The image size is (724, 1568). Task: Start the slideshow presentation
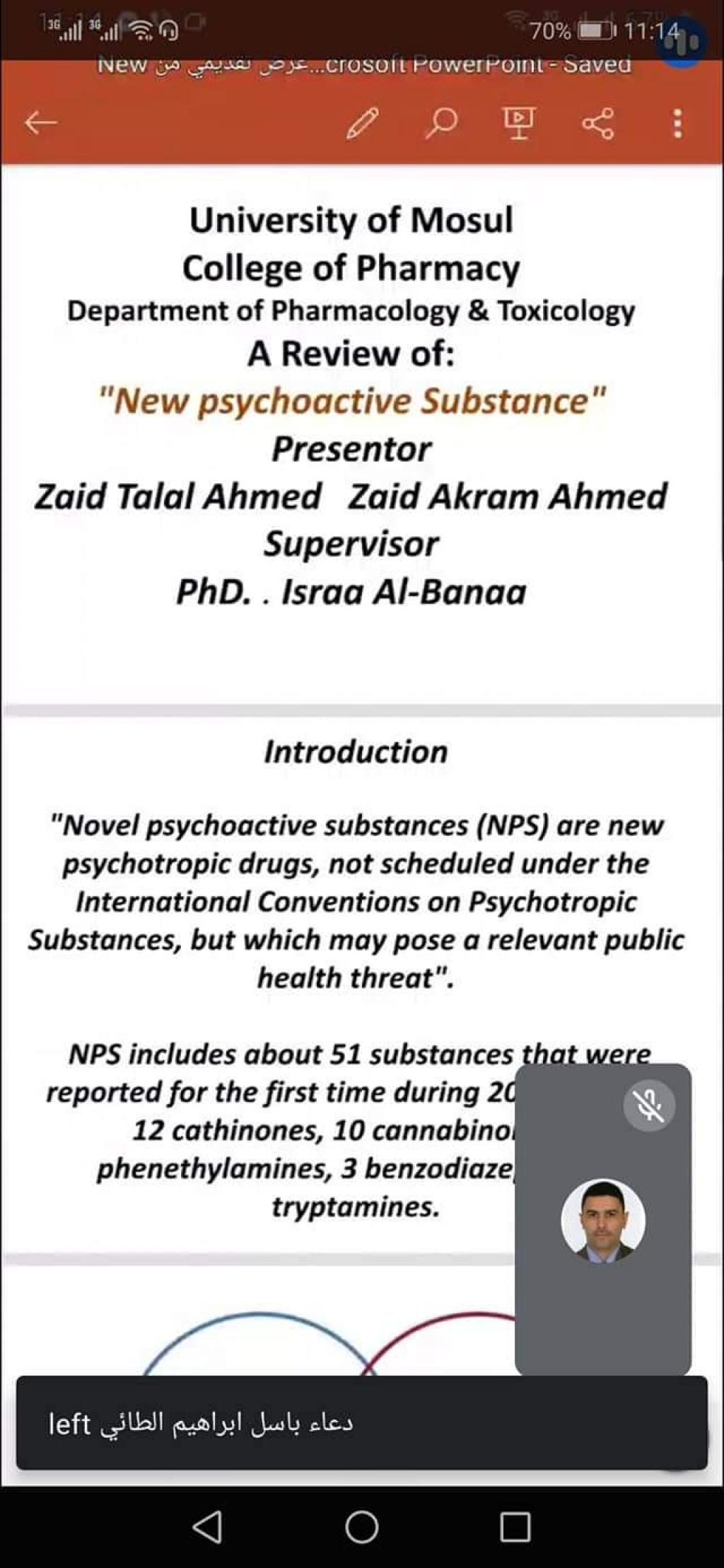click(519, 123)
